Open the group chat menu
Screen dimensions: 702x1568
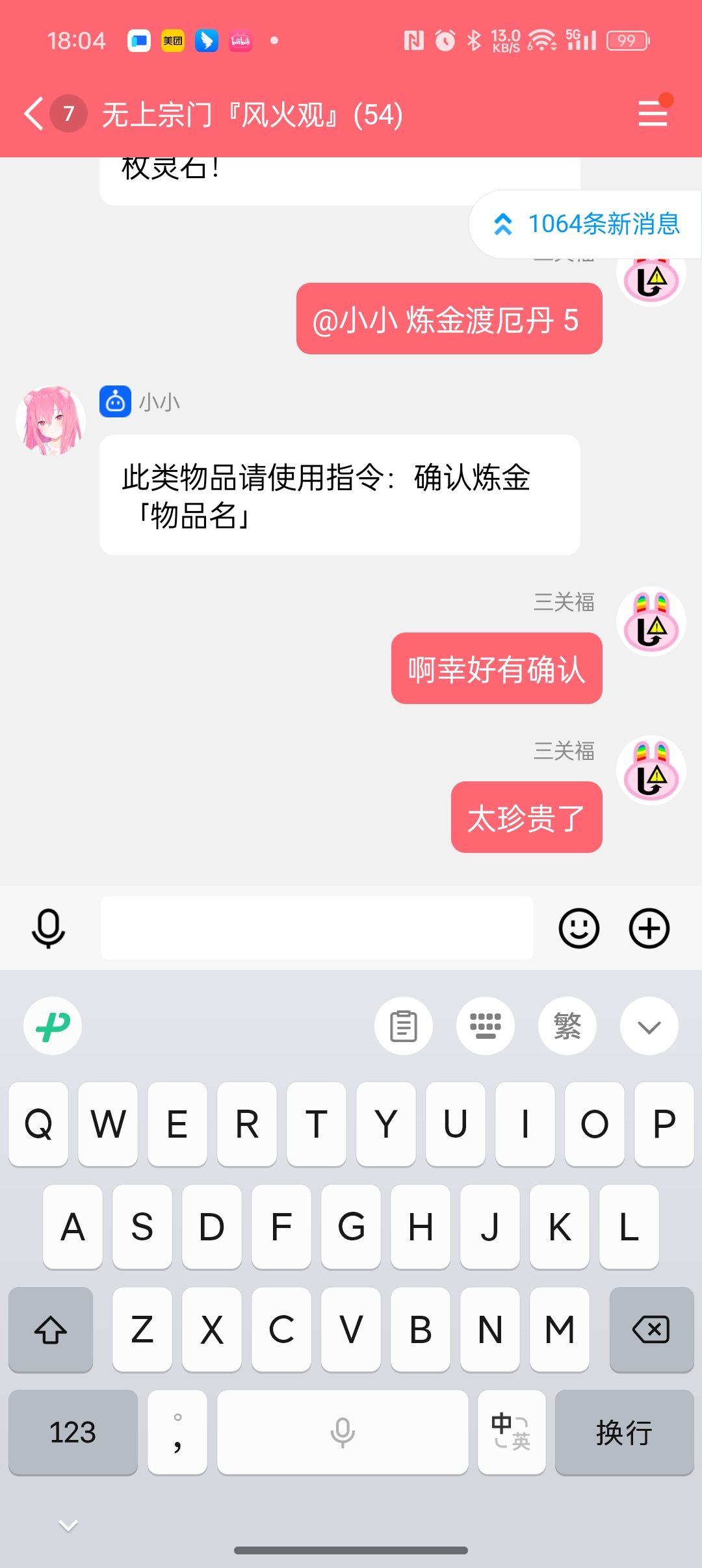point(653,114)
